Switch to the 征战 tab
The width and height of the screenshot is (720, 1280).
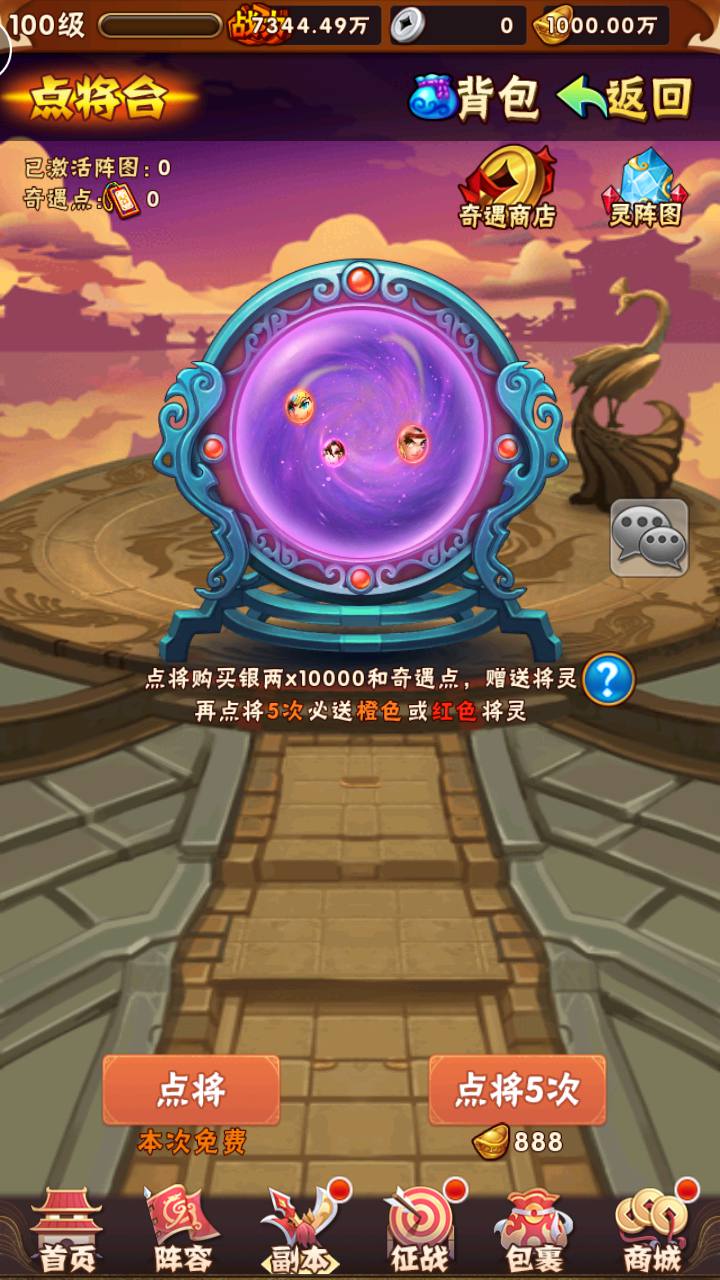point(420,1230)
